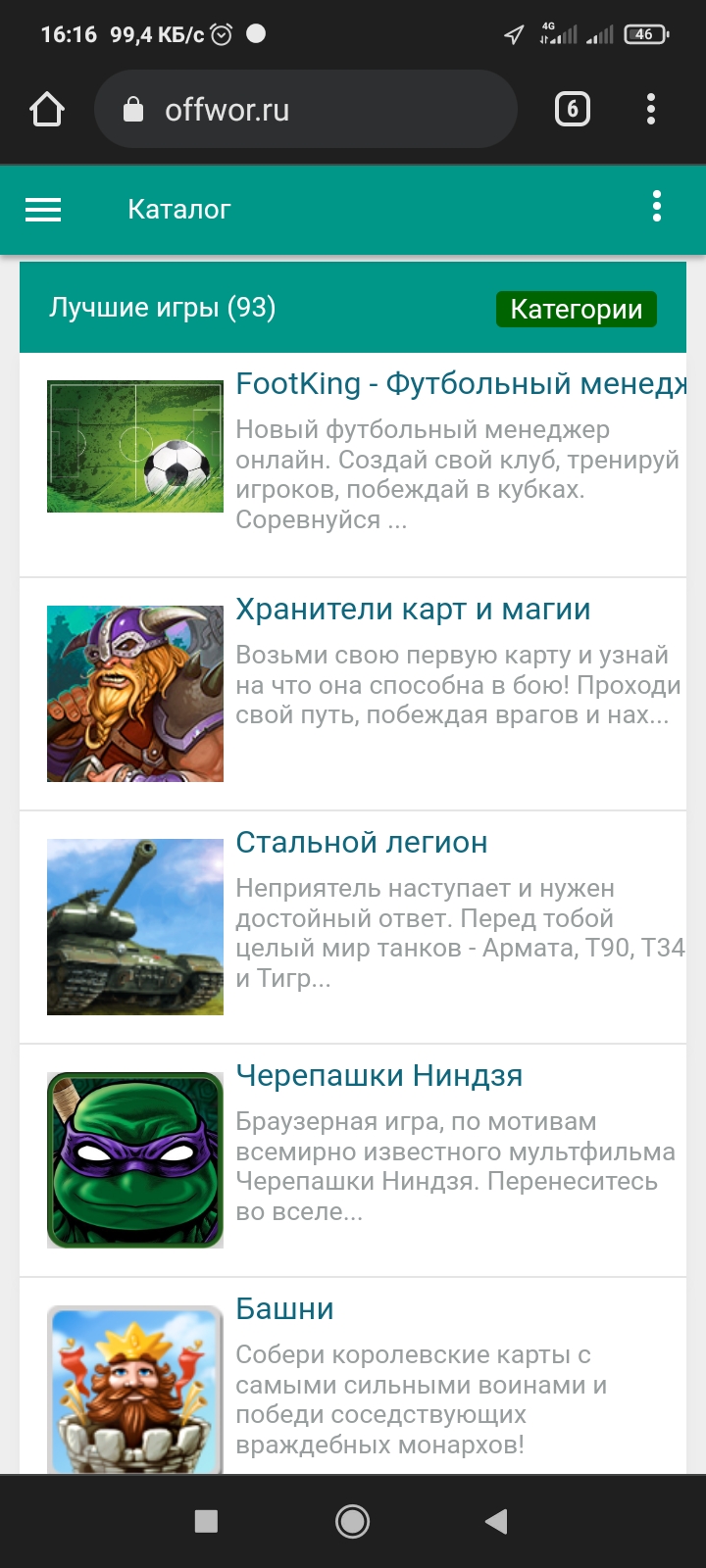Tap the offwor.ru address bar
Screen dimensions: 706x1568
pos(304,110)
